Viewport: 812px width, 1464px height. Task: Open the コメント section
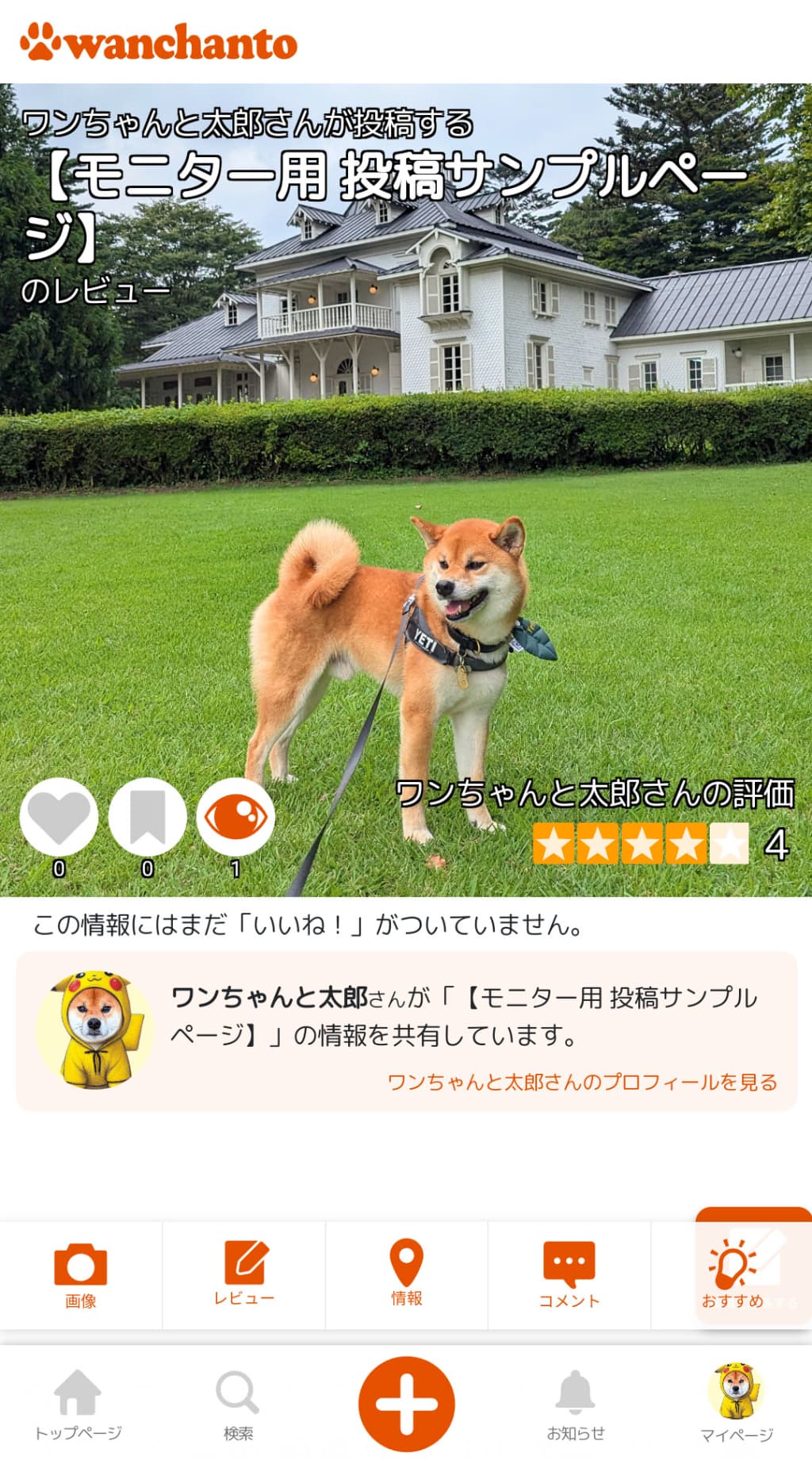tap(569, 1274)
